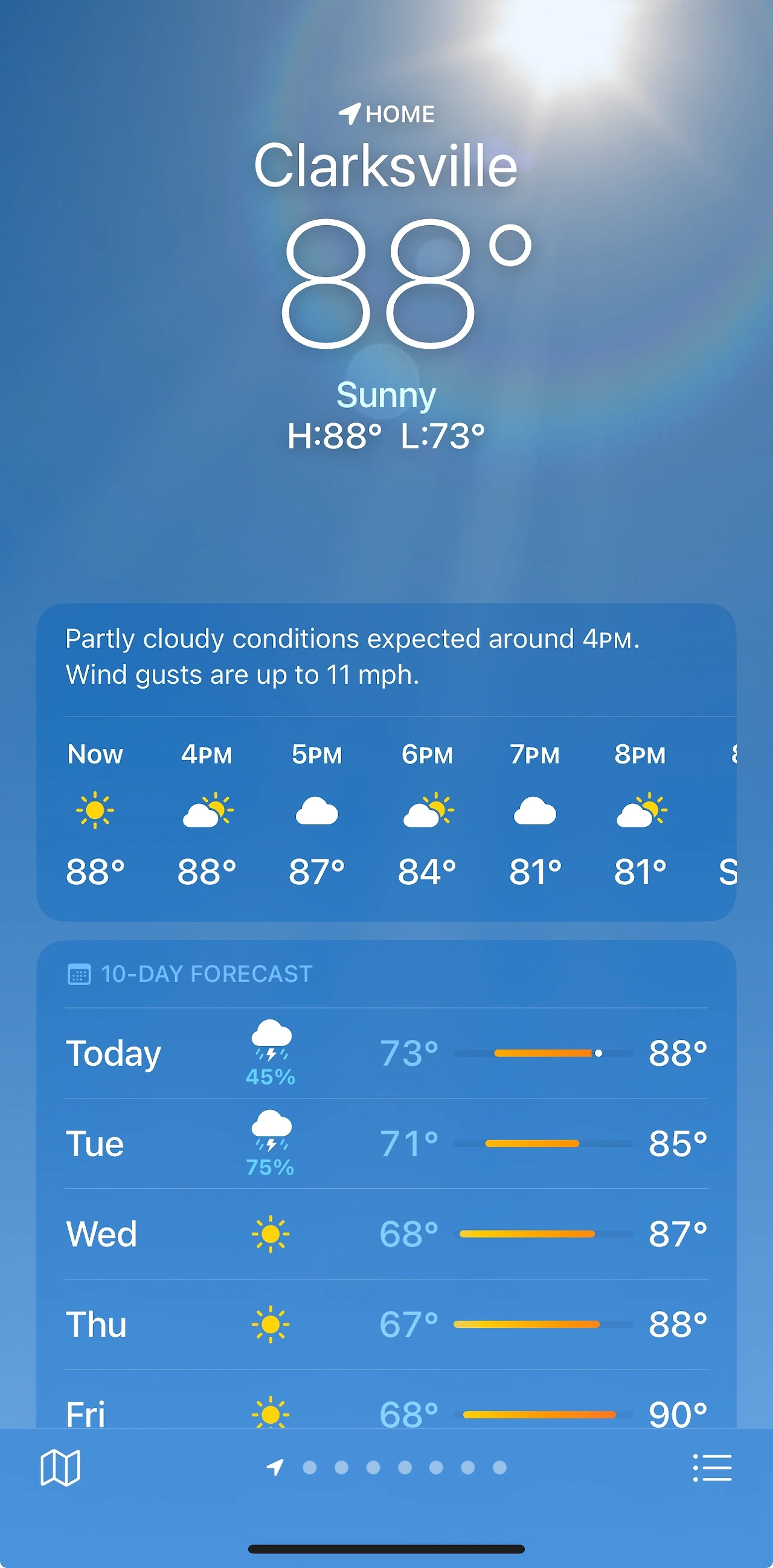Open Wed forecast row

point(386,1234)
